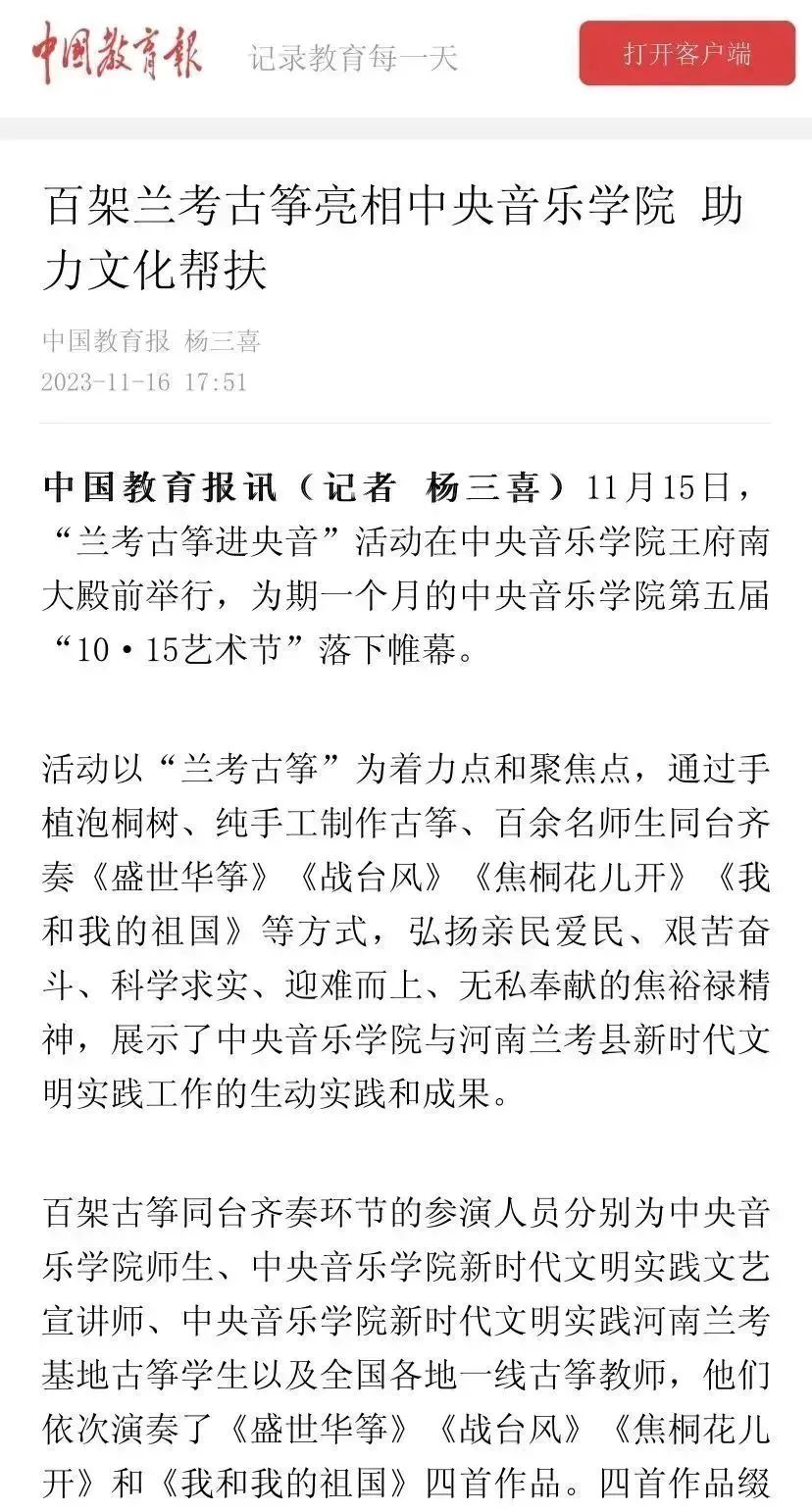Image resolution: width=812 pixels, height=1512 pixels.
Task: Tap the 打开客户端 button
Action: tap(686, 54)
